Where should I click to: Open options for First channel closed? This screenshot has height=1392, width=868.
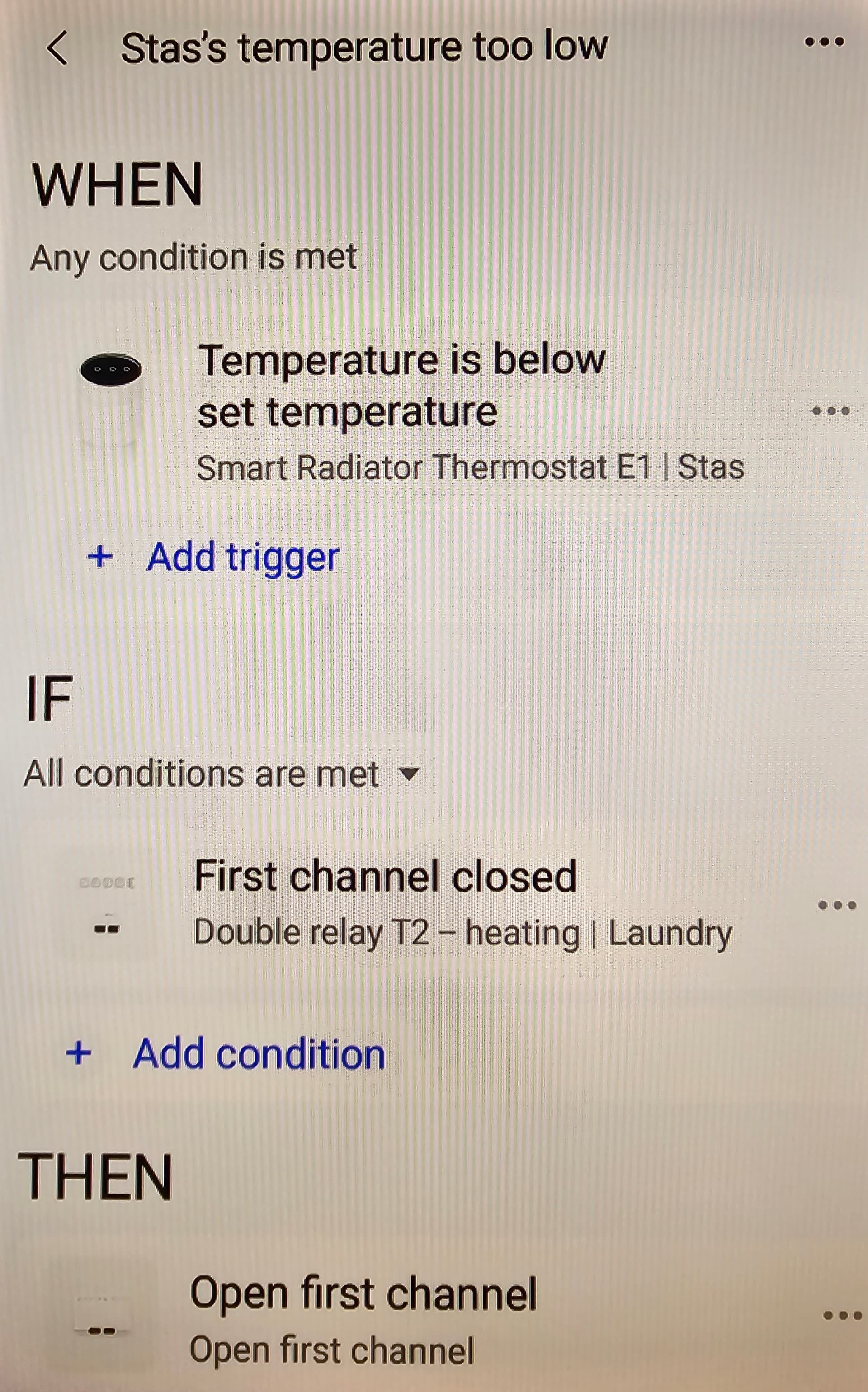[836, 906]
